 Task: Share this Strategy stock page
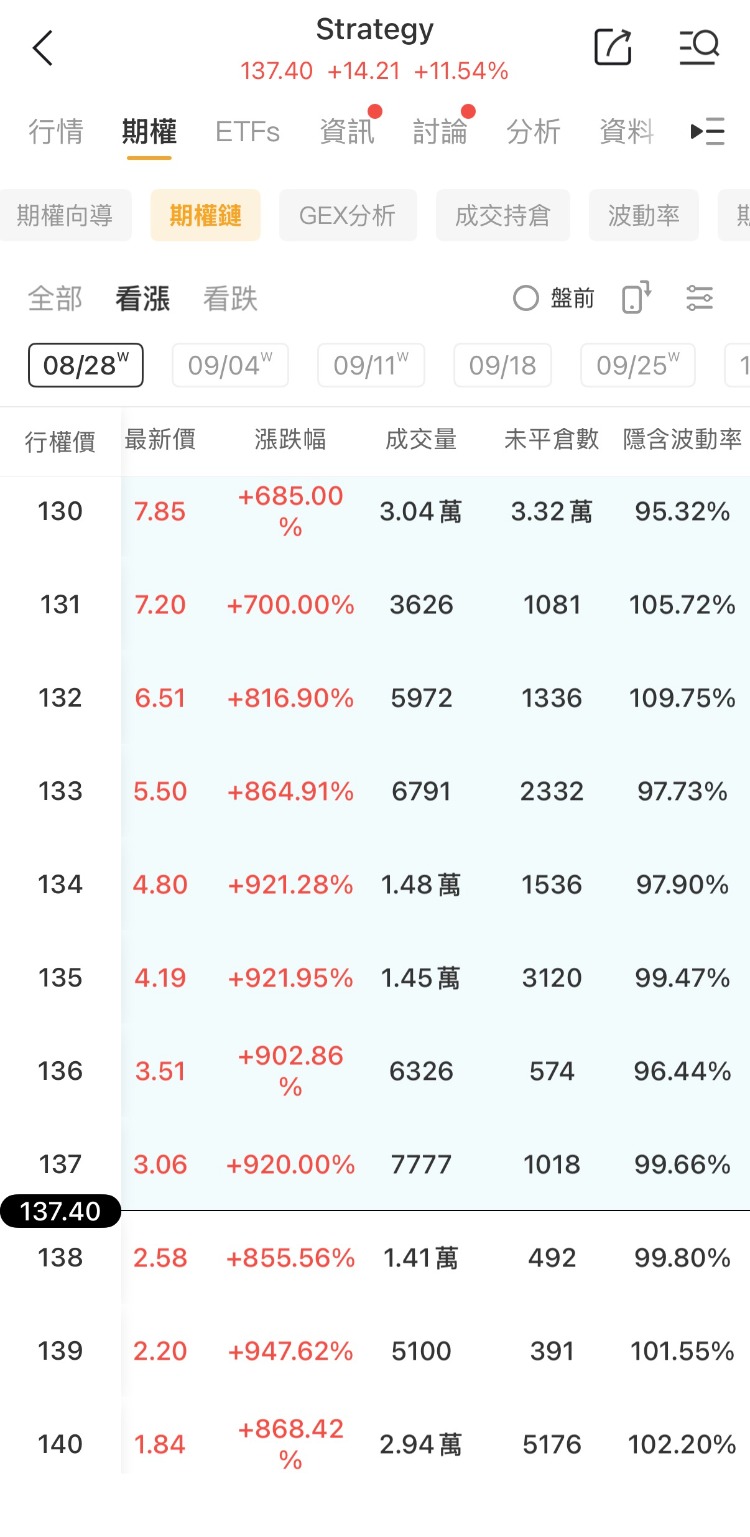[x=613, y=47]
